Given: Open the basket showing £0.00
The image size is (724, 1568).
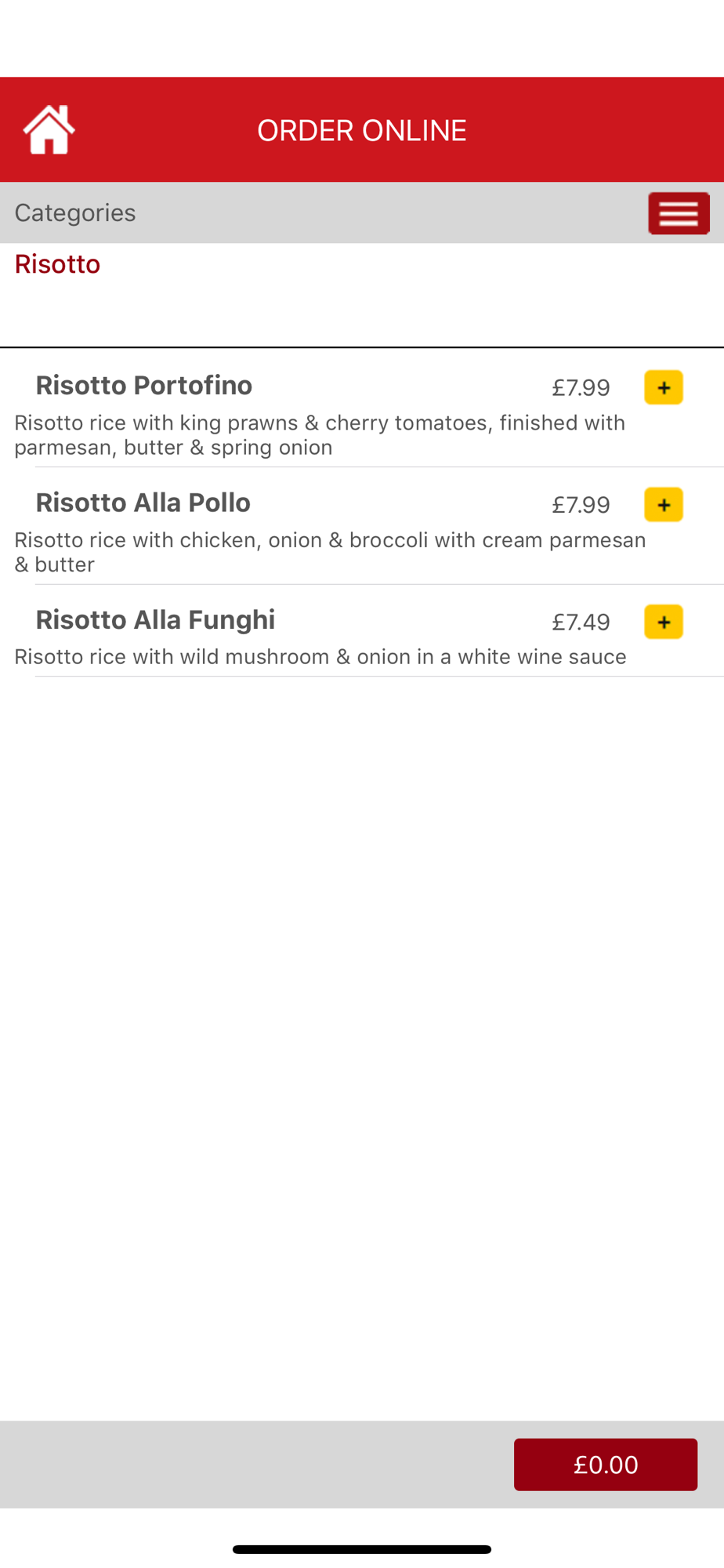Looking at the screenshot, I should click(606, 1465).
